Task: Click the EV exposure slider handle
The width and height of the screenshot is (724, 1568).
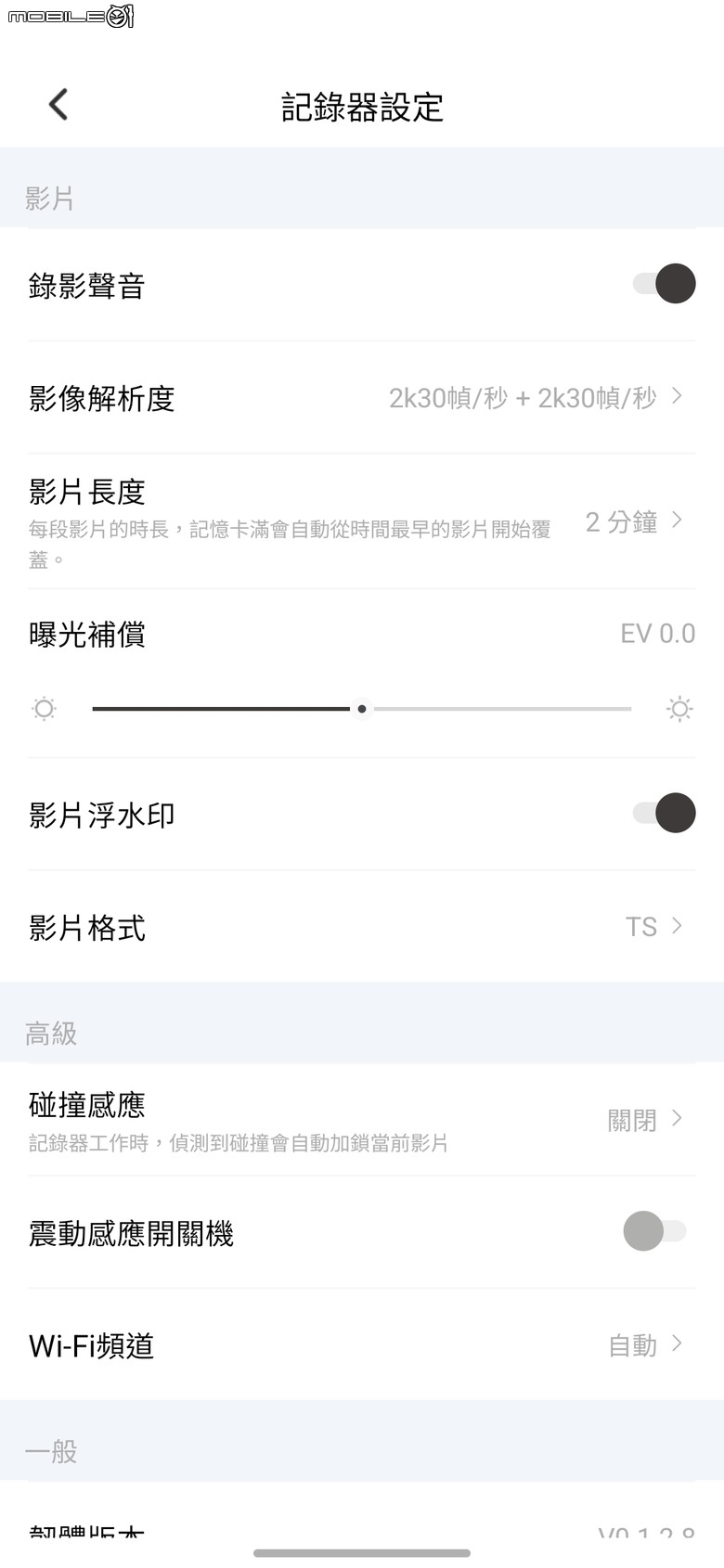Action: coord(362,708)
